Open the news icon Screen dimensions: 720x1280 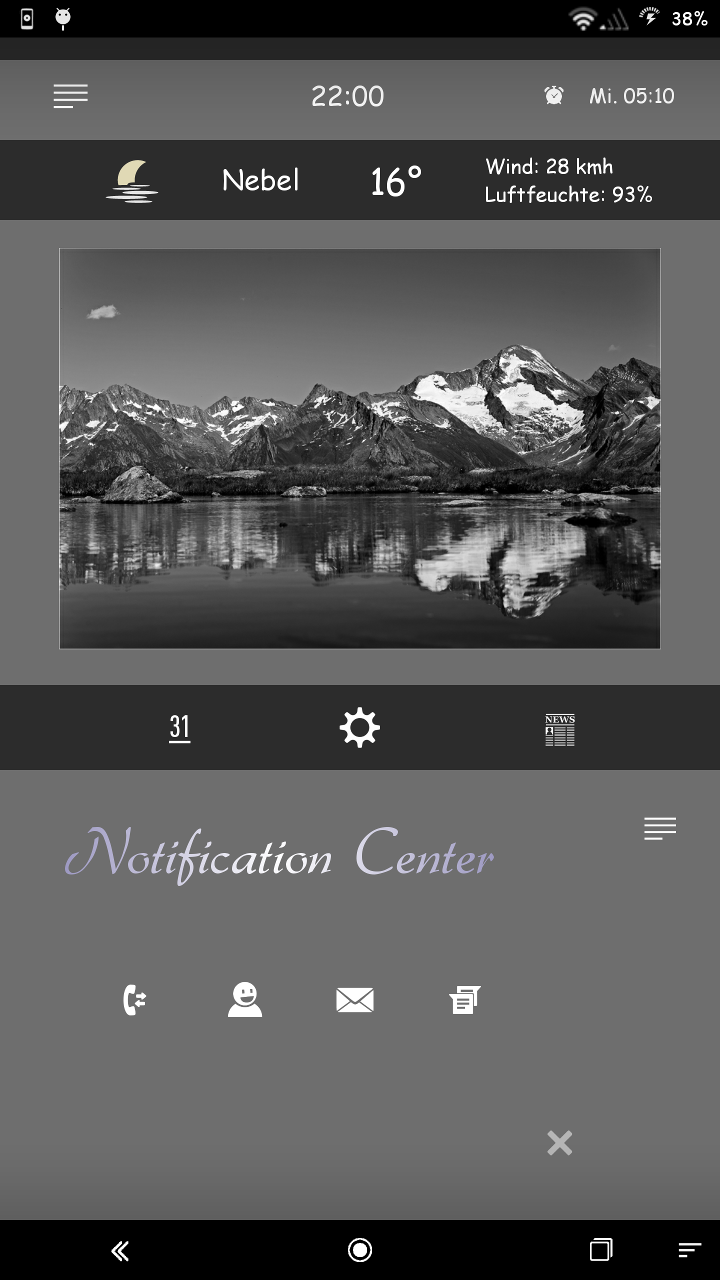pyautogui.click(x=560, y=730)
